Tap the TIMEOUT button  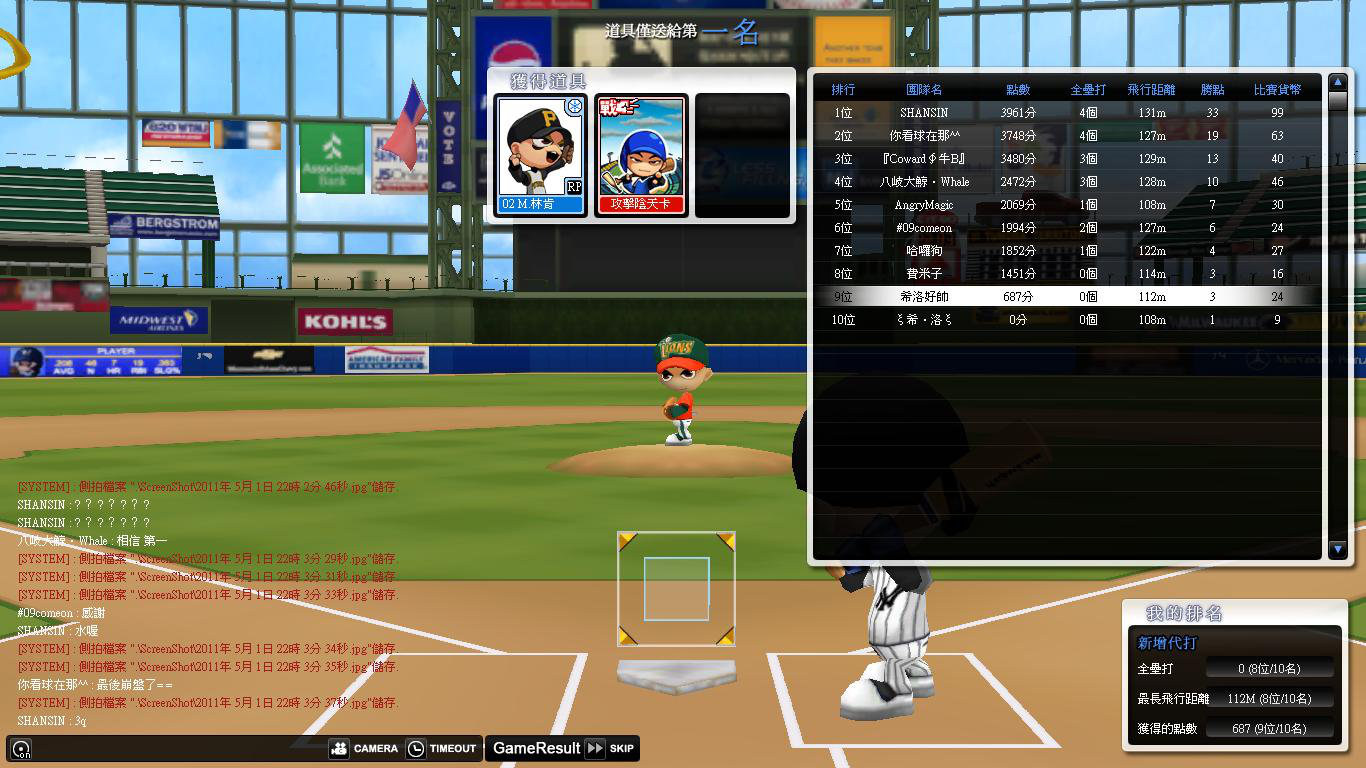(442, 748)
